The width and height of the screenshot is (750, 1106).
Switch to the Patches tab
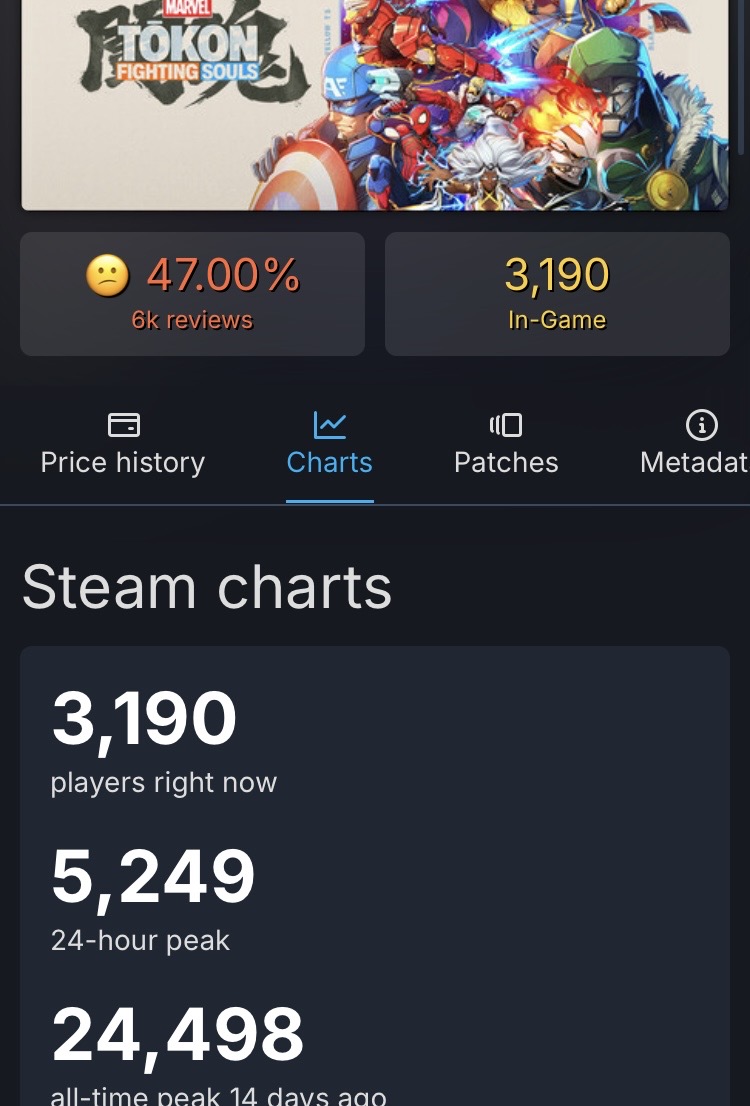coord(506,445)
